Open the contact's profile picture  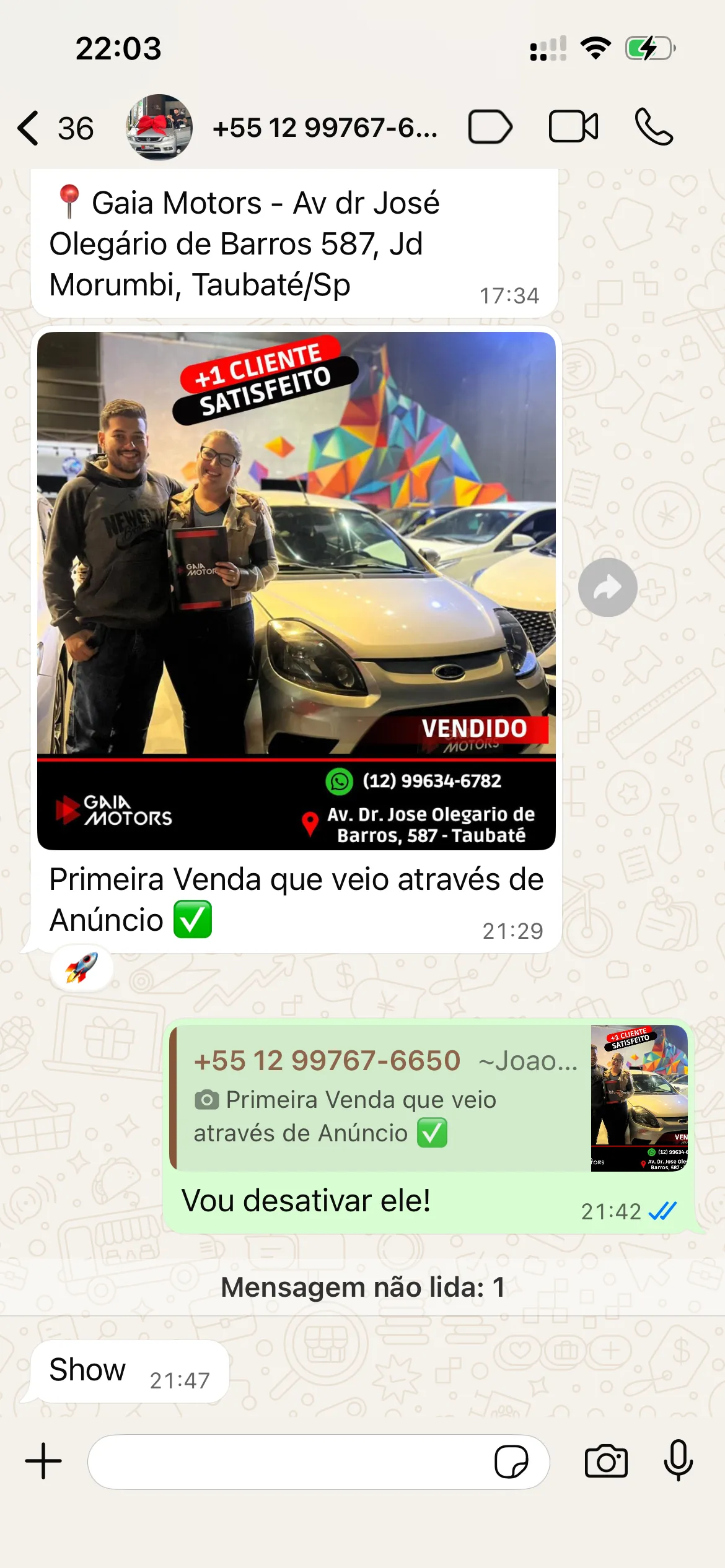[159, 128]
